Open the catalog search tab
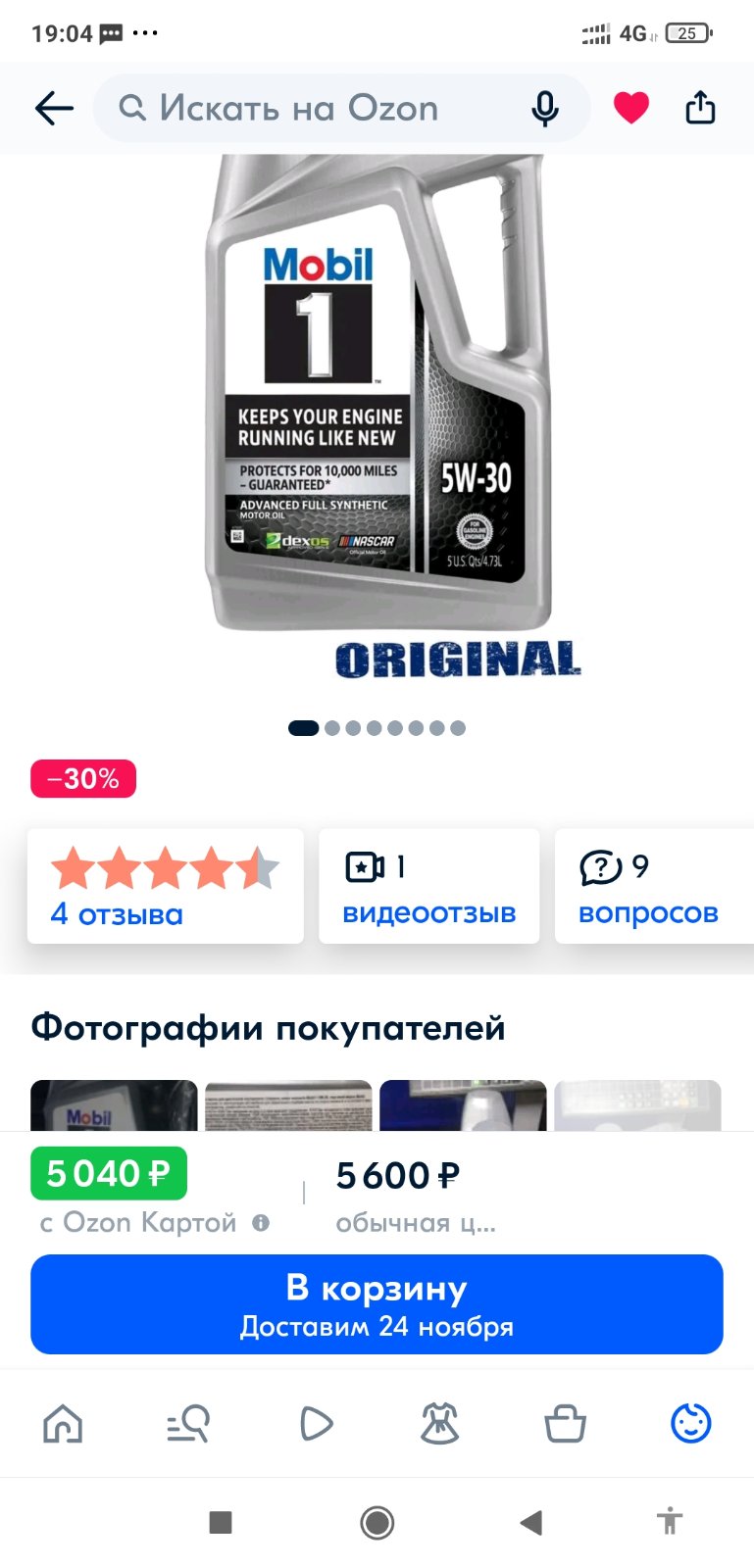The image size is (754, 1568). 188,1423
